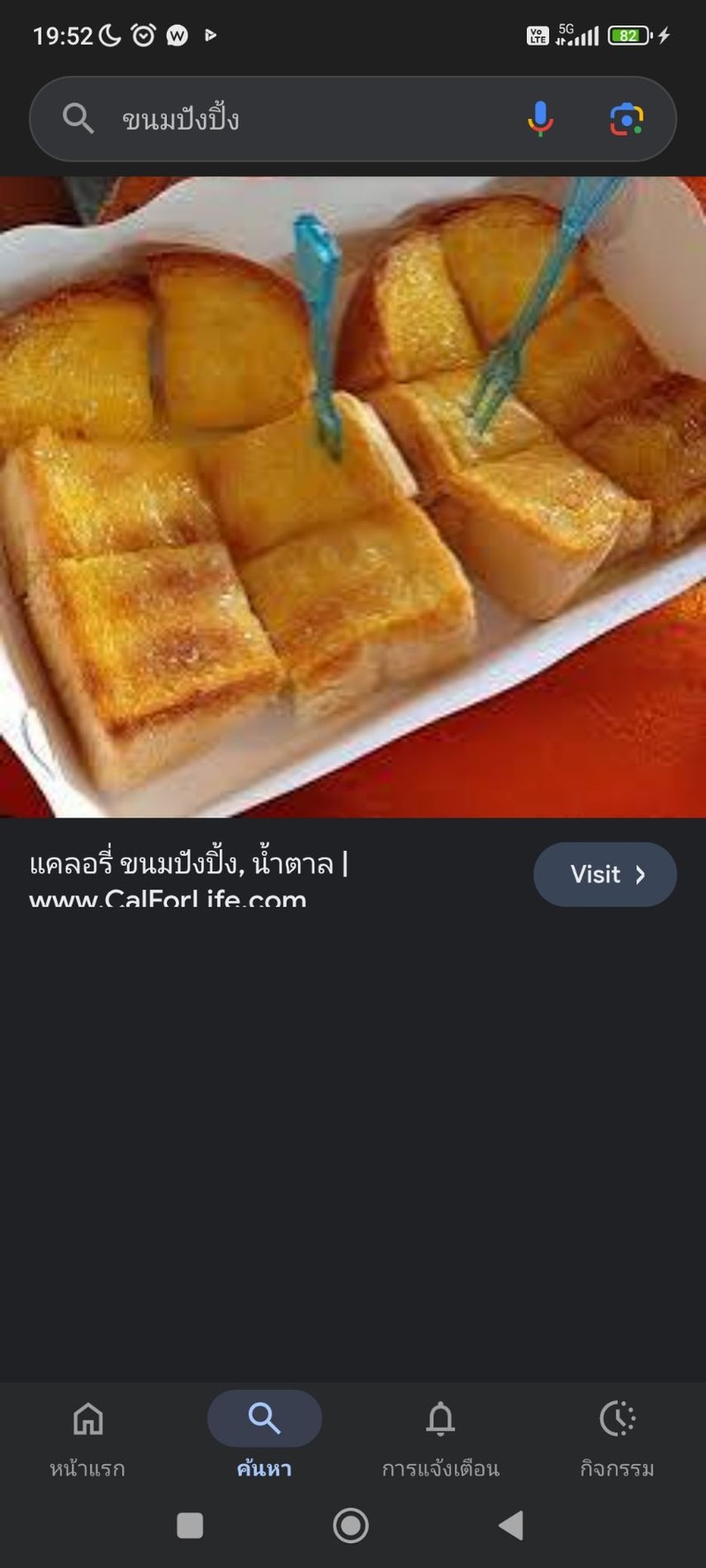
Task: Open the การแจ้งเตือน notifications tab
Action: coord(440,1435)
